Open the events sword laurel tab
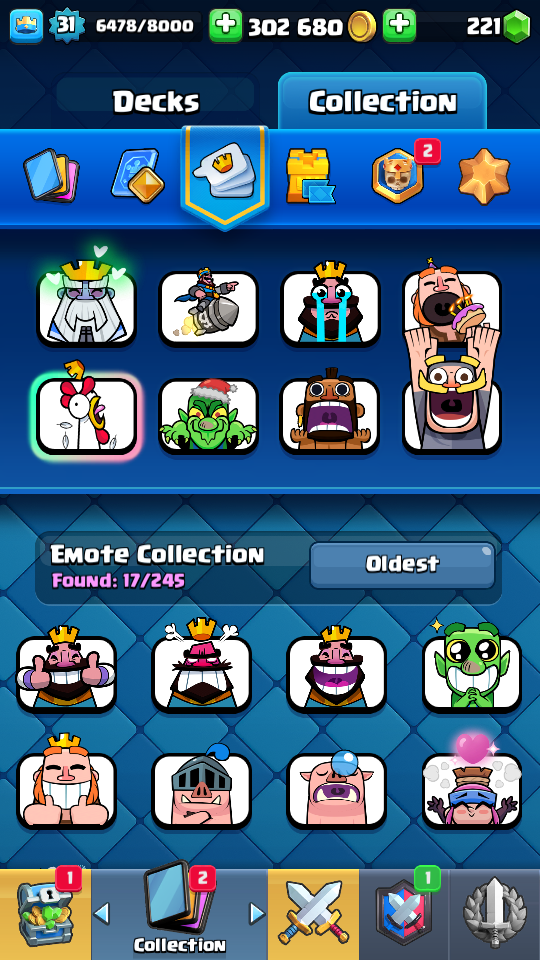This screenshot has height=960, width=540. (x=495, y=914)
